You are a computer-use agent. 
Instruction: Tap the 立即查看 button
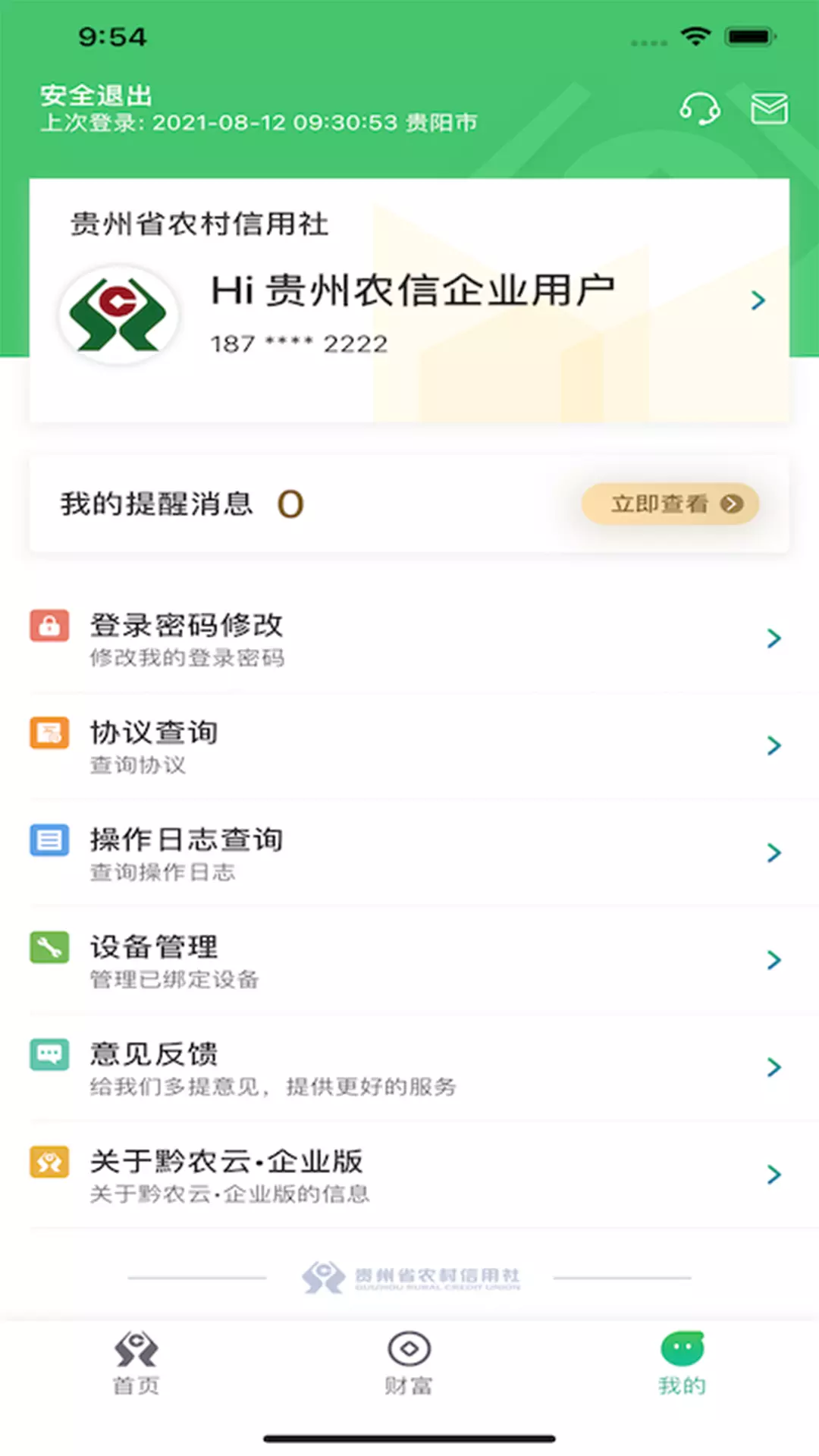[670, 504]
